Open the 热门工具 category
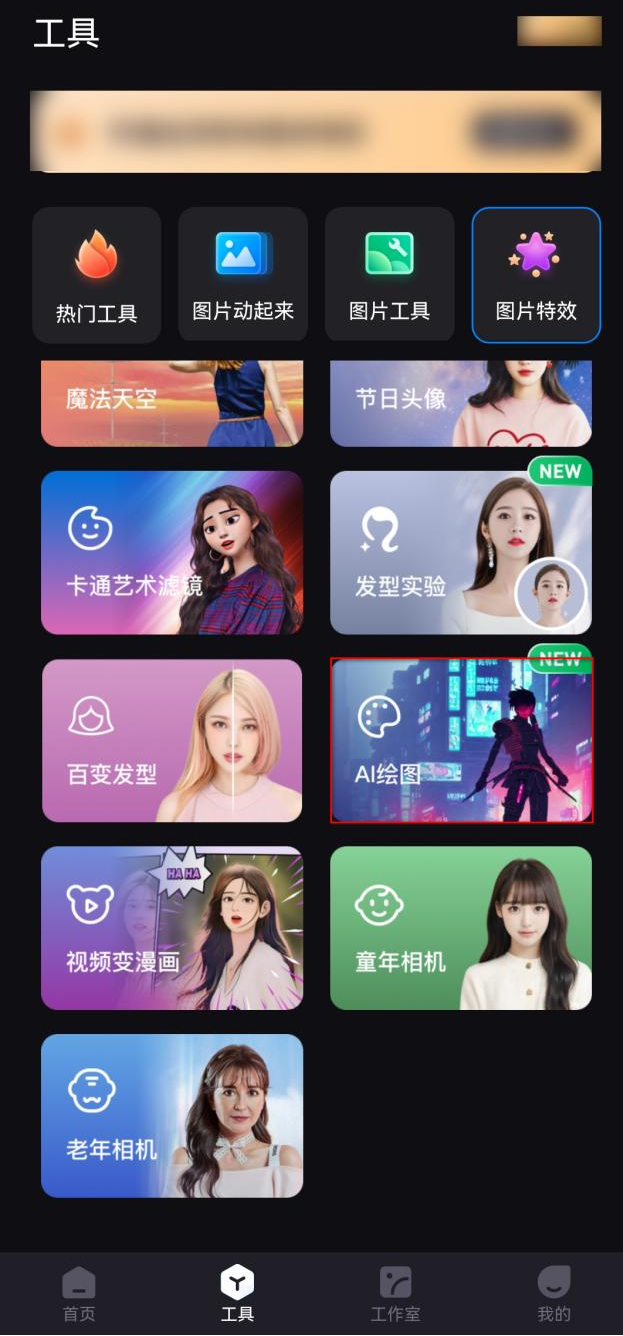The width and height of the screenshot is (623, 1336). point(96,275)
